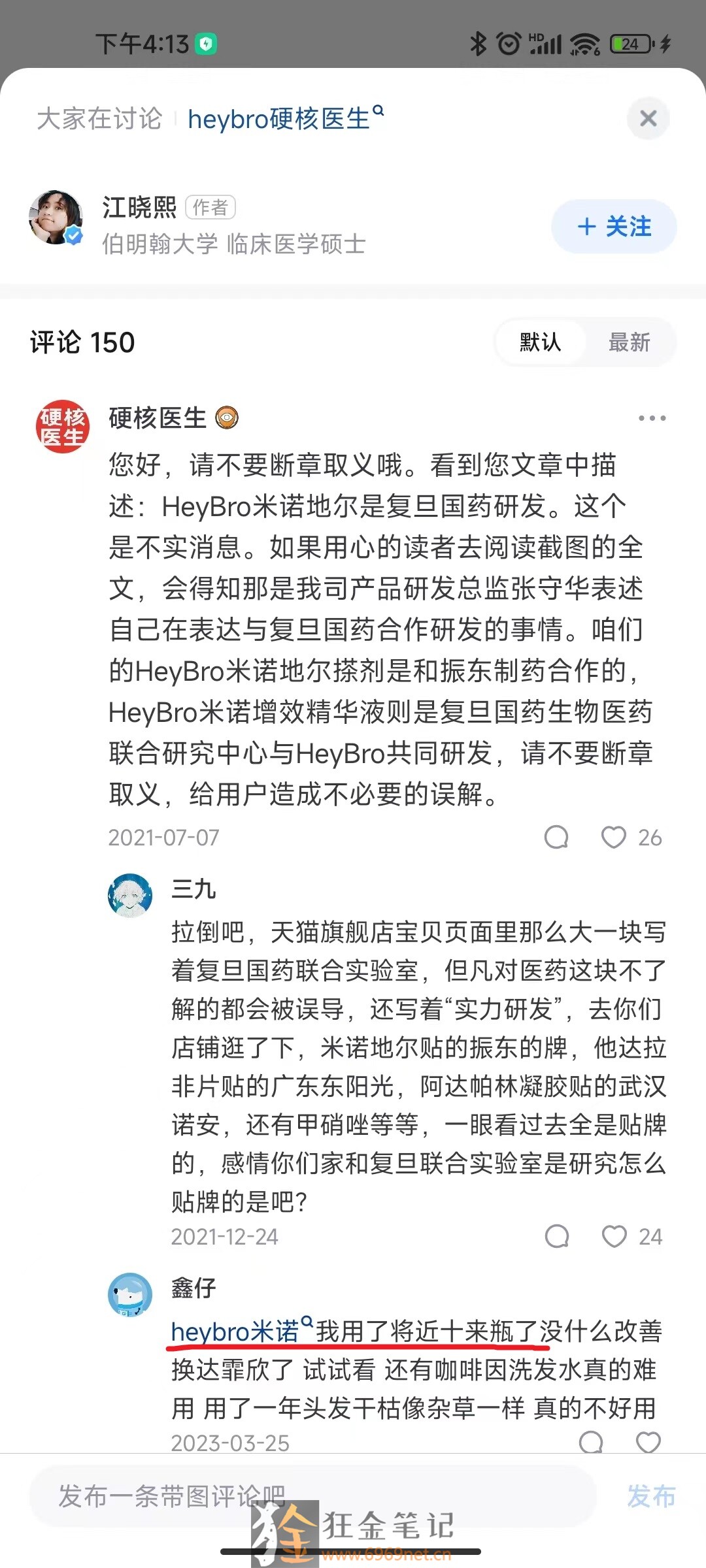
Task: Close the comments panel
Action: (648, 118)
